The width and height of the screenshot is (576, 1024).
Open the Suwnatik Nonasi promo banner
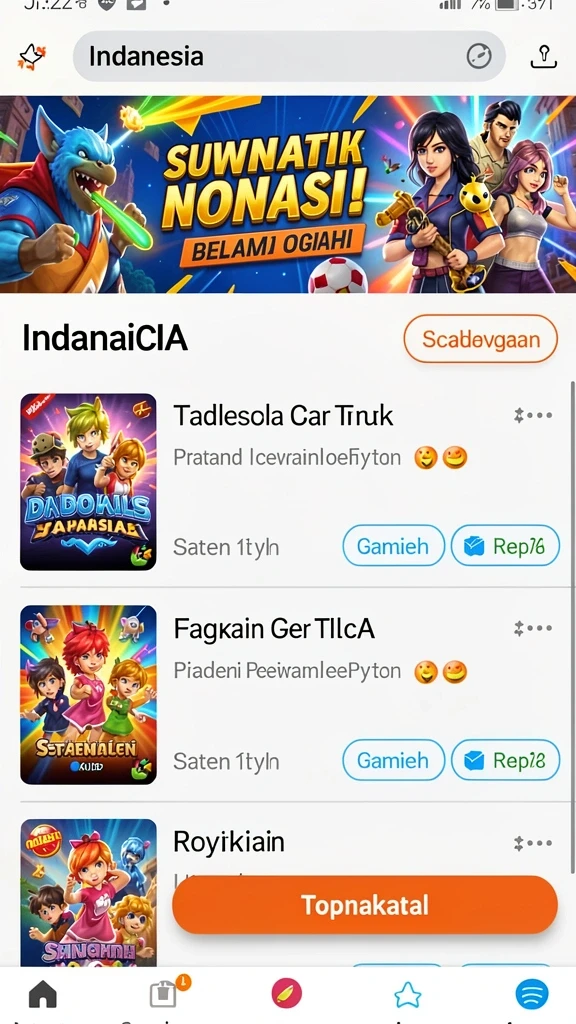(x=288, y=195)
